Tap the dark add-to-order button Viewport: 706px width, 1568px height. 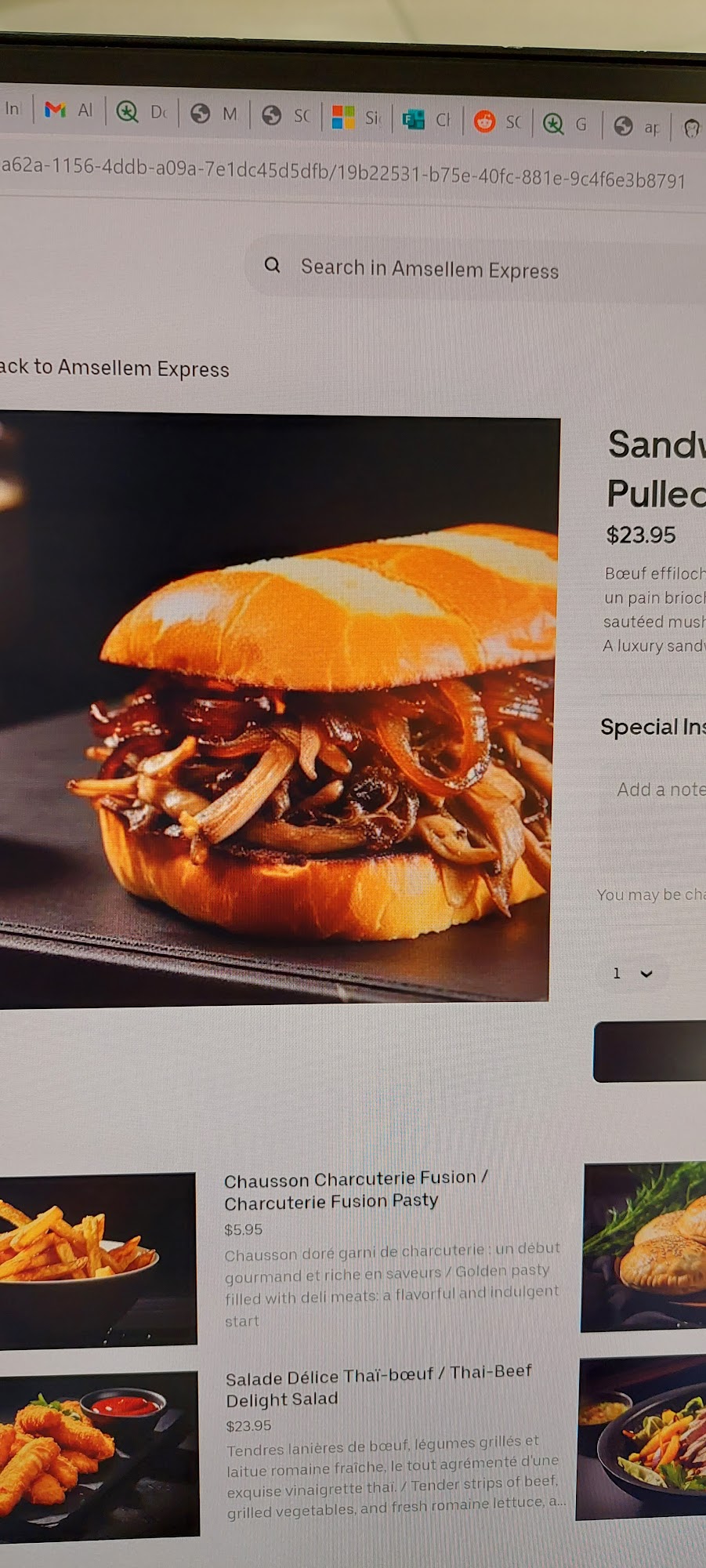[x=650, y=1051]
